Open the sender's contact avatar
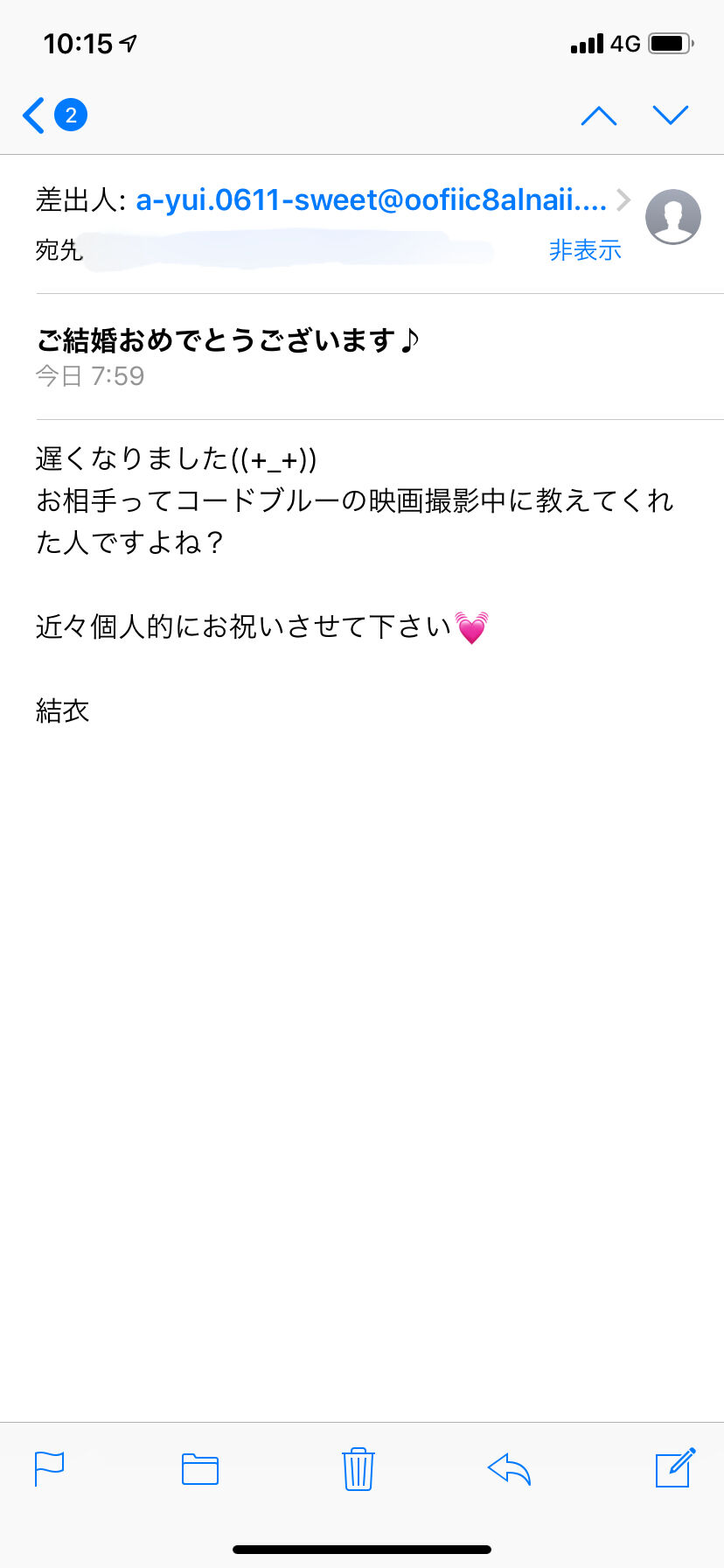This screenshot has height=1568, width=724. click(672, 216)
